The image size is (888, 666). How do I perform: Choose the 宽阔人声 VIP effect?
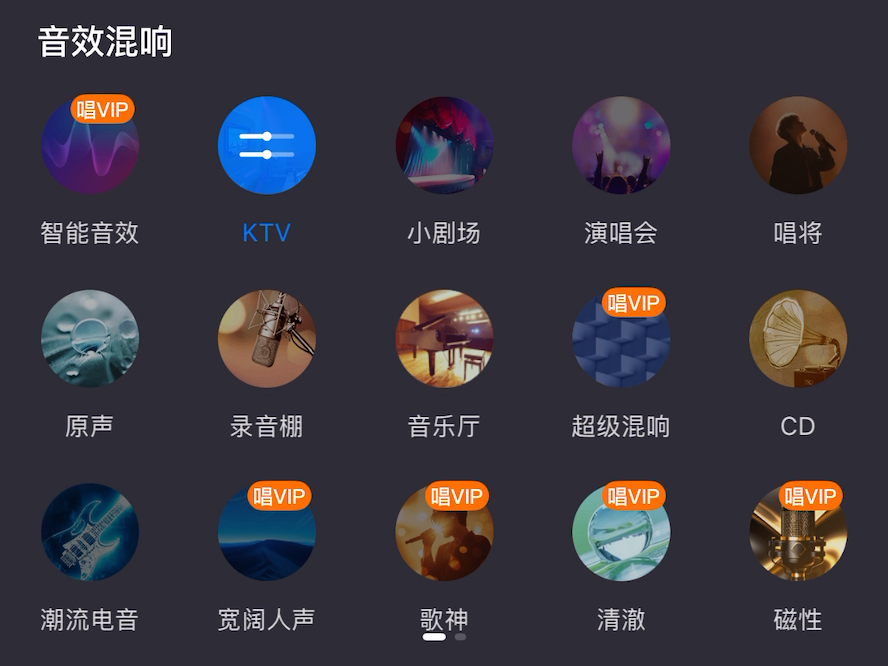click(x=267, y=532)
